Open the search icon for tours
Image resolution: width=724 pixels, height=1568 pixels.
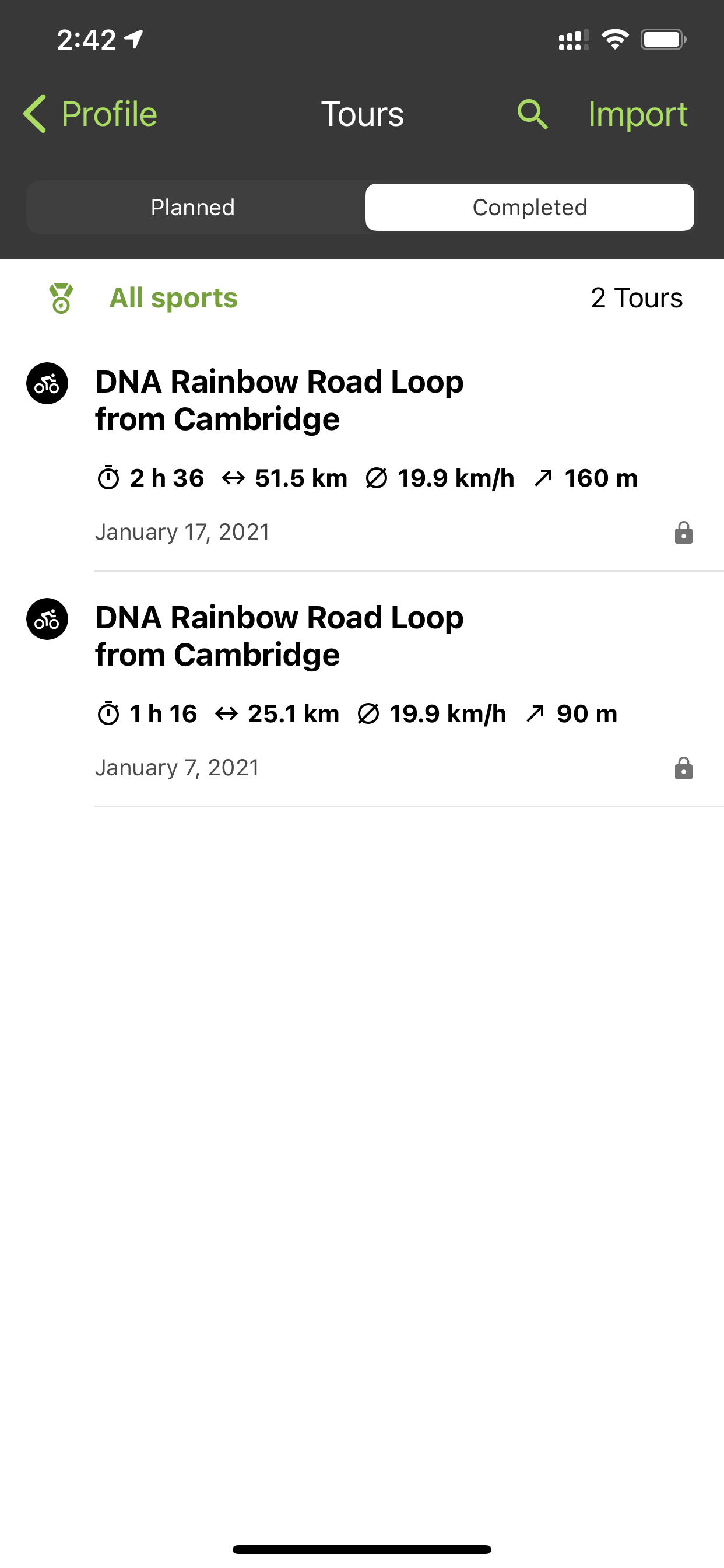point(532,114)
